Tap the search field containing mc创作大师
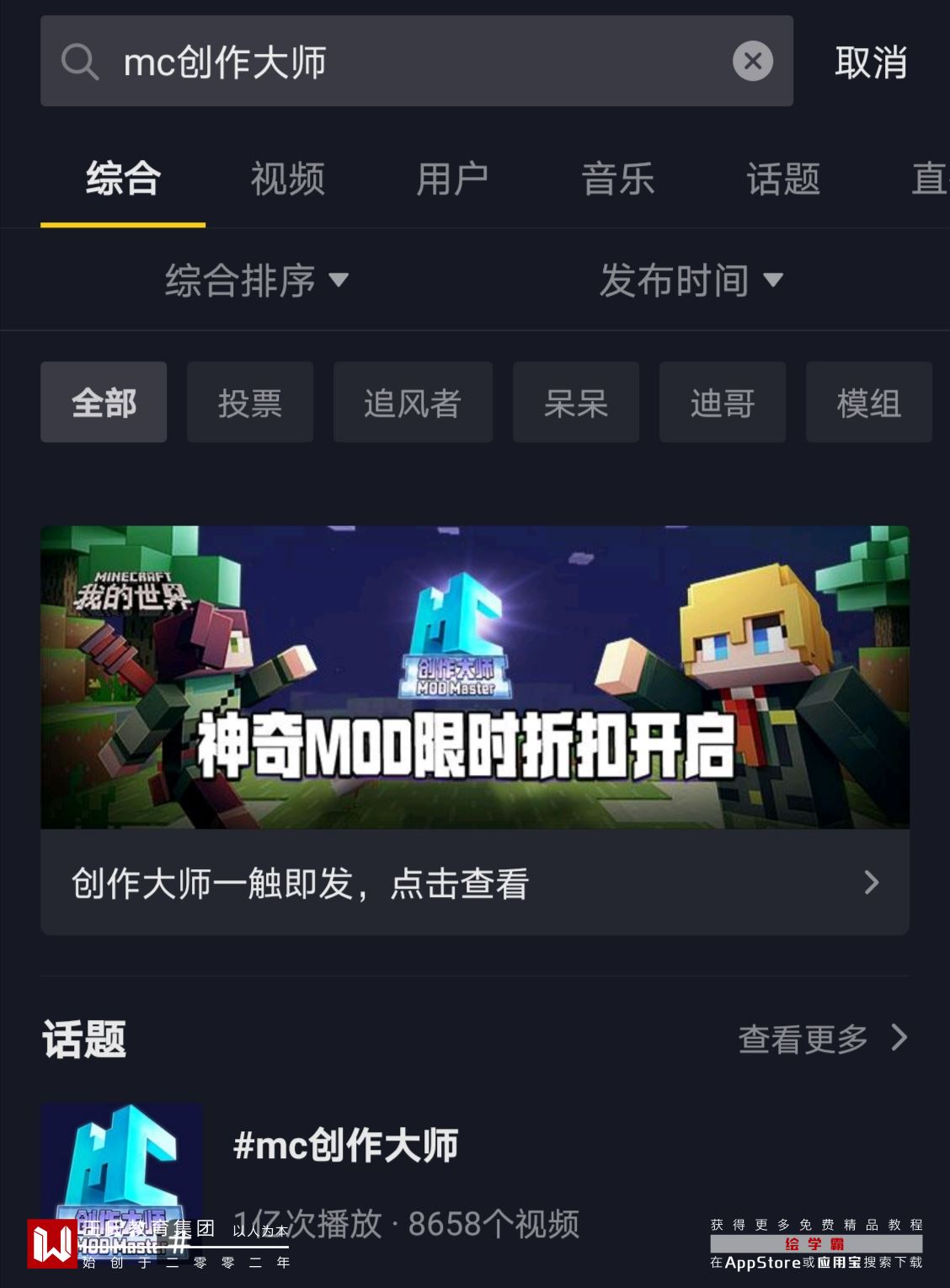 pyautogui.click(x=404, y=61)
